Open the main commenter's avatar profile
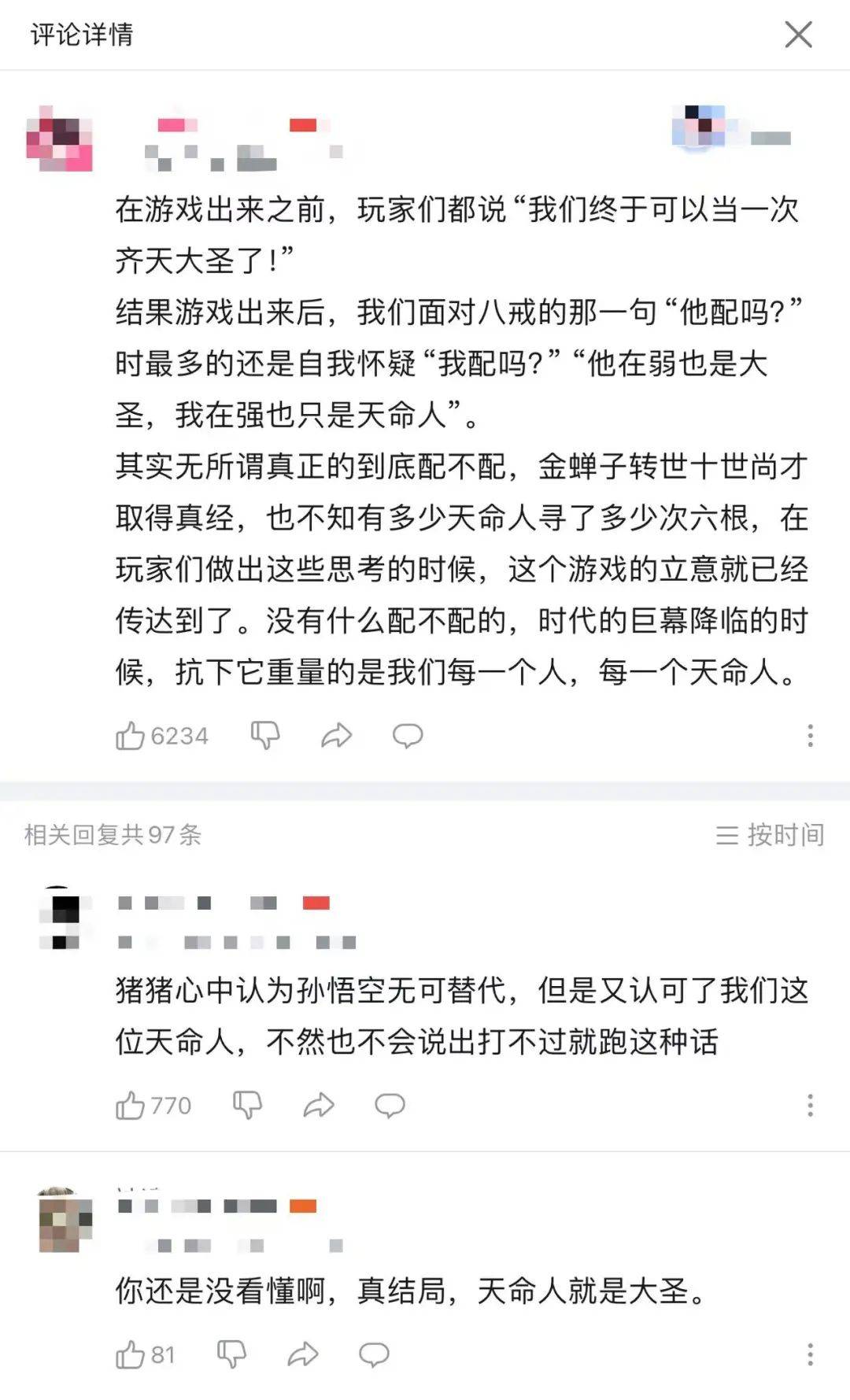Image resolution: width=850 pixels, height=1400 pixels. (60, 139)
